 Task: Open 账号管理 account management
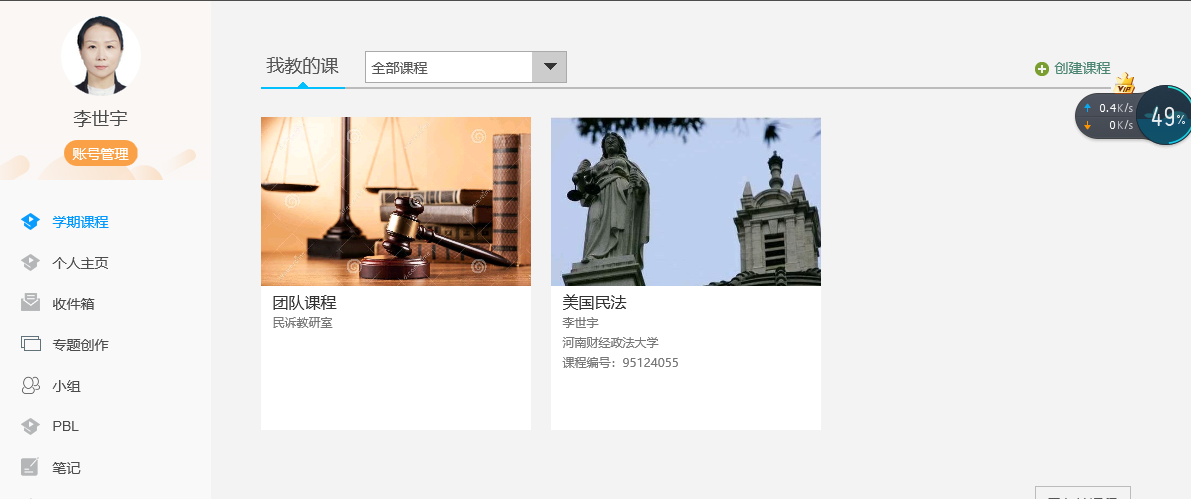(x=101, y=154)
